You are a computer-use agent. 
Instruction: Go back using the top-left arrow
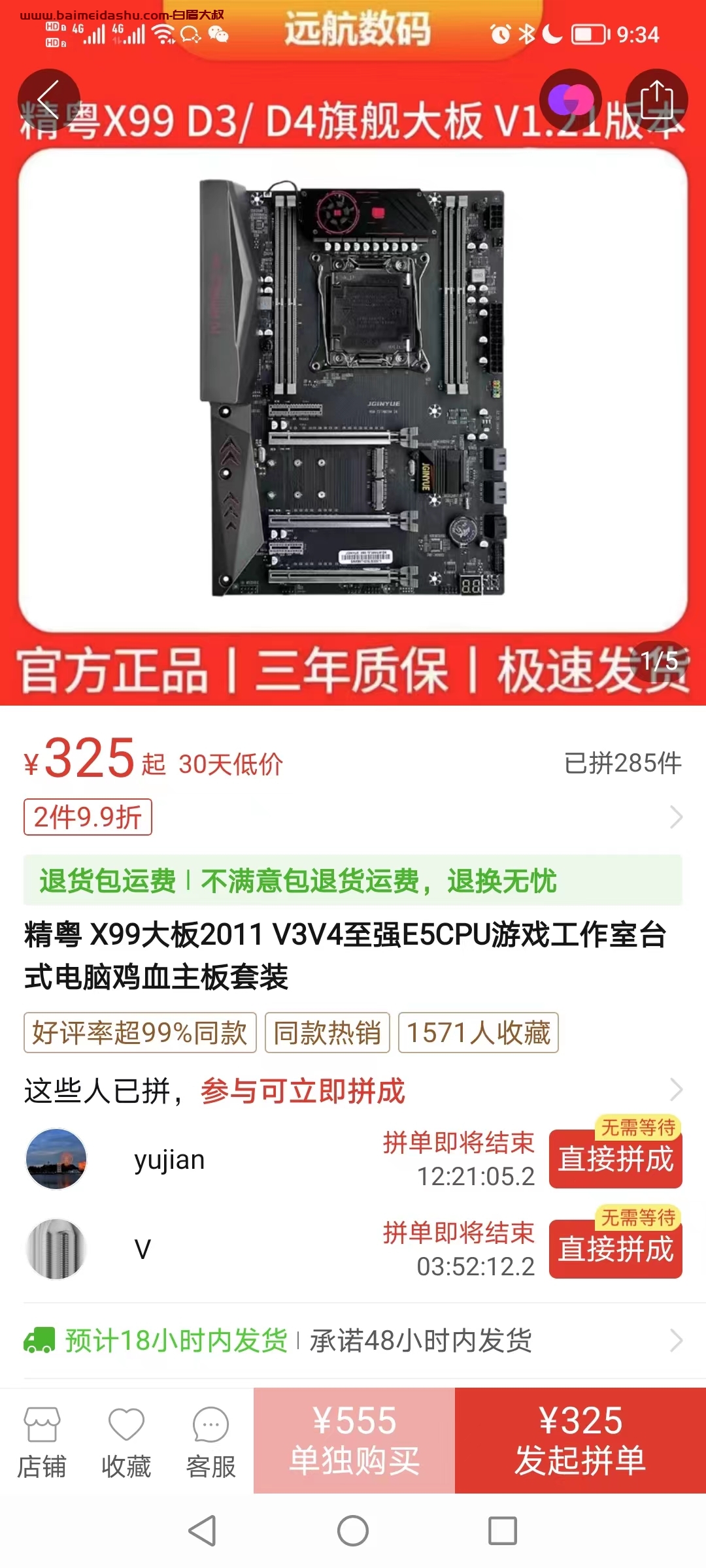tap(49, 100)
